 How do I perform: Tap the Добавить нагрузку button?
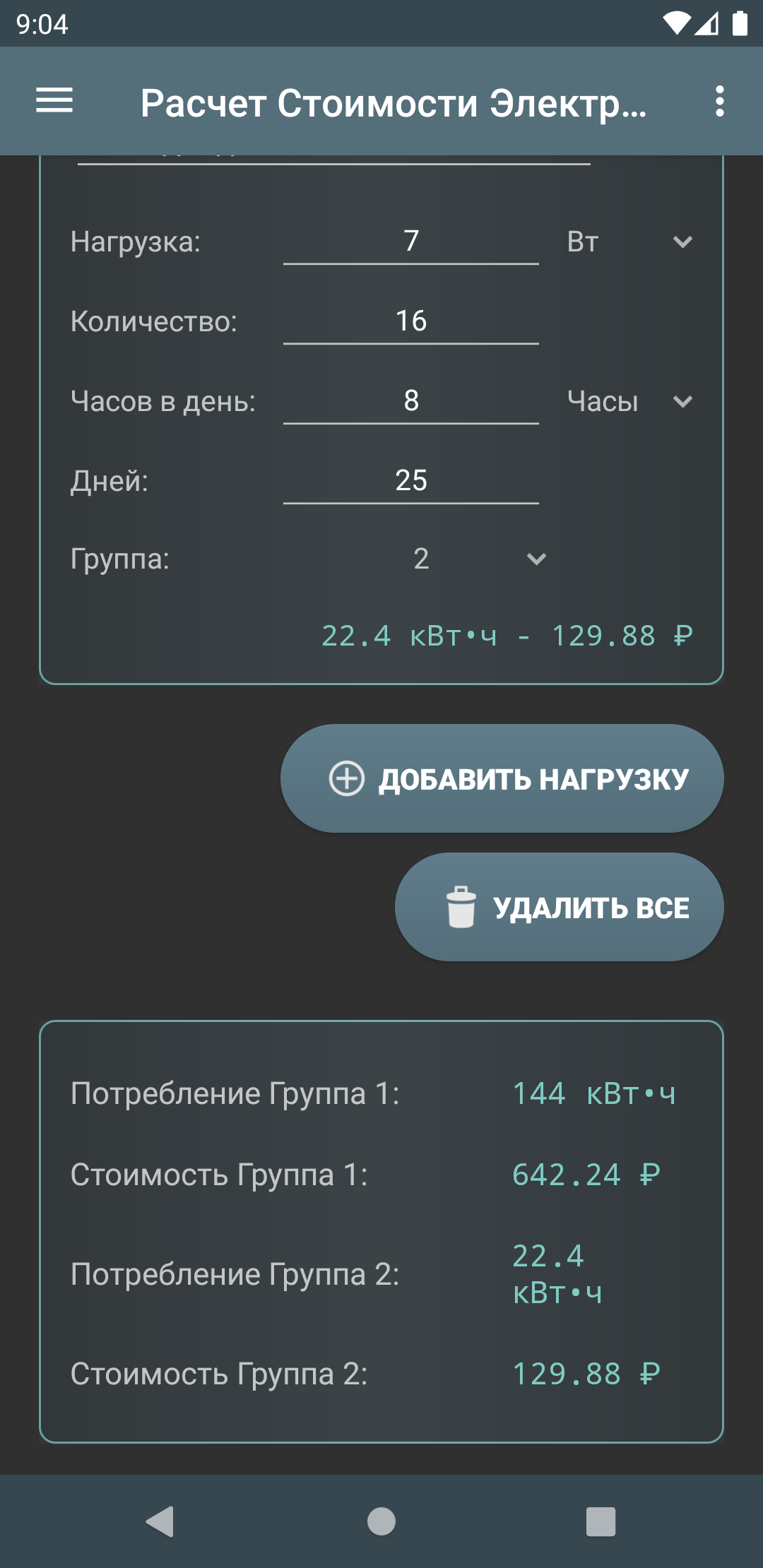[502, 778]
